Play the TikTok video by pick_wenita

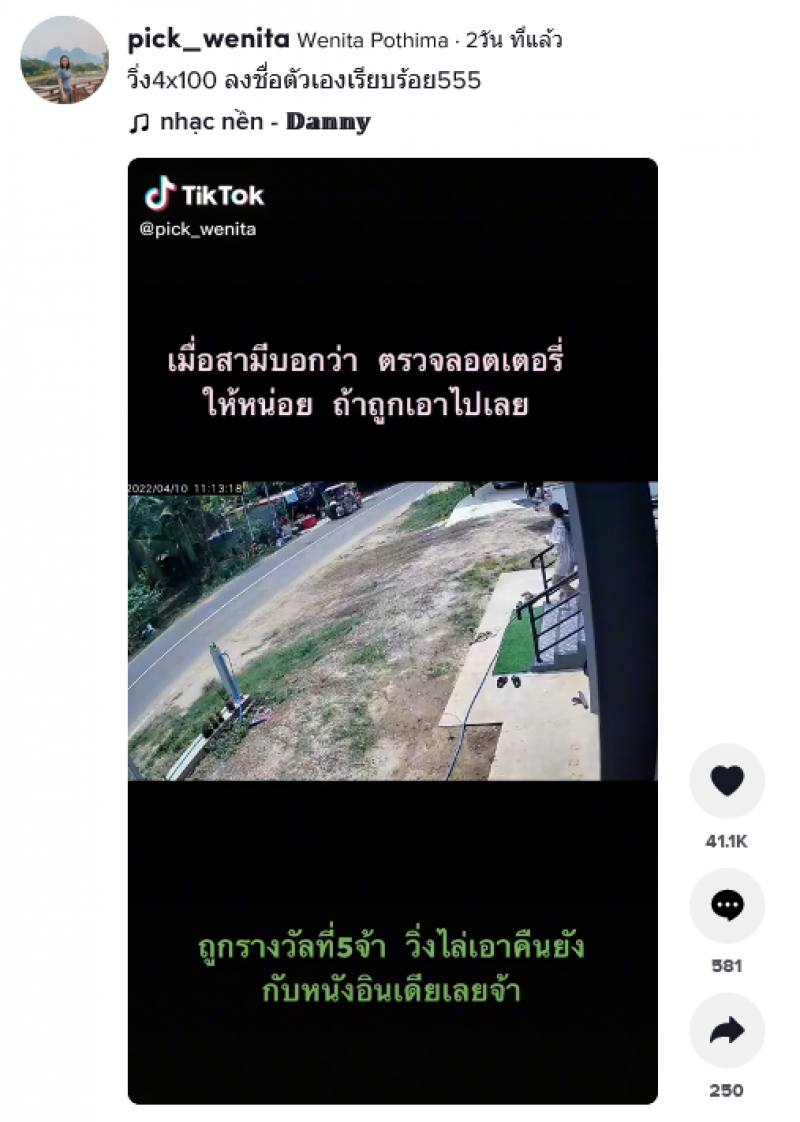pos(392,630)
